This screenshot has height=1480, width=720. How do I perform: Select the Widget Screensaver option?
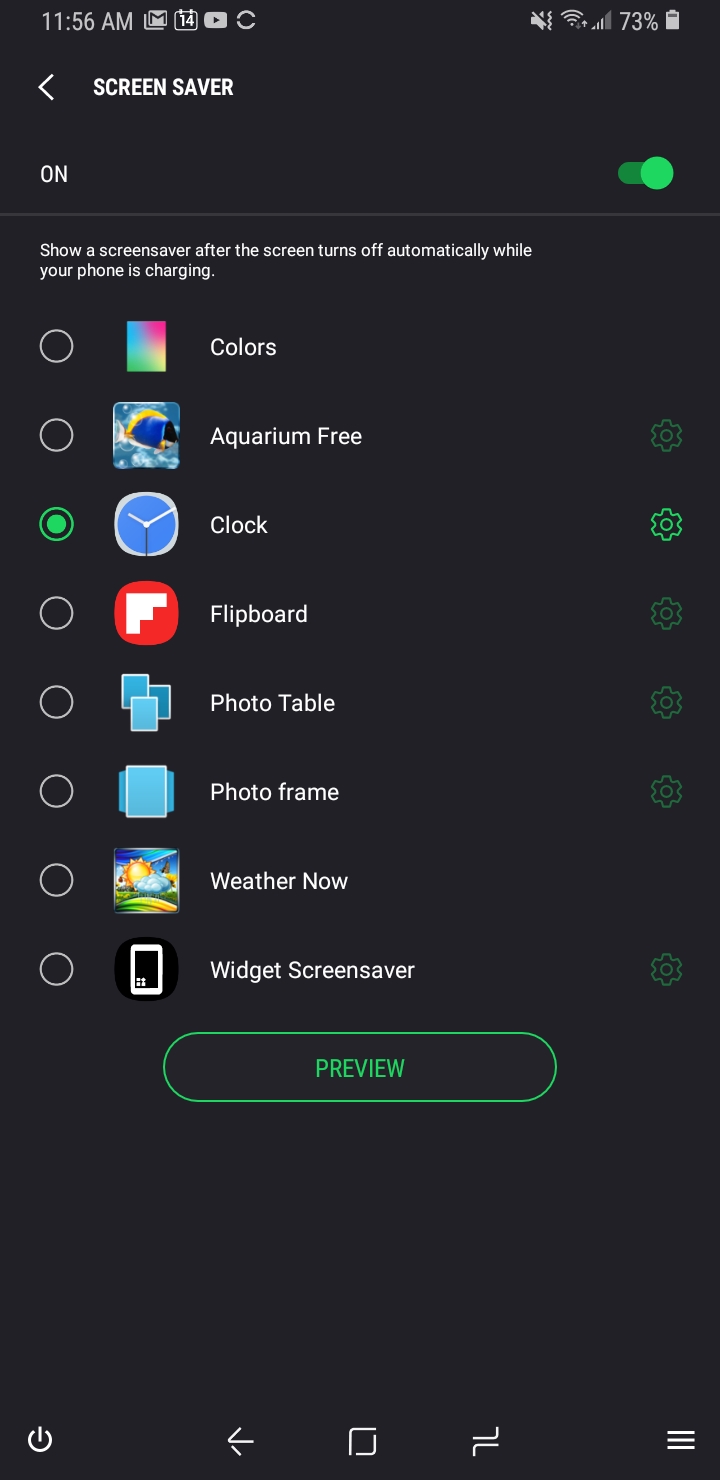tap(56, 970)
